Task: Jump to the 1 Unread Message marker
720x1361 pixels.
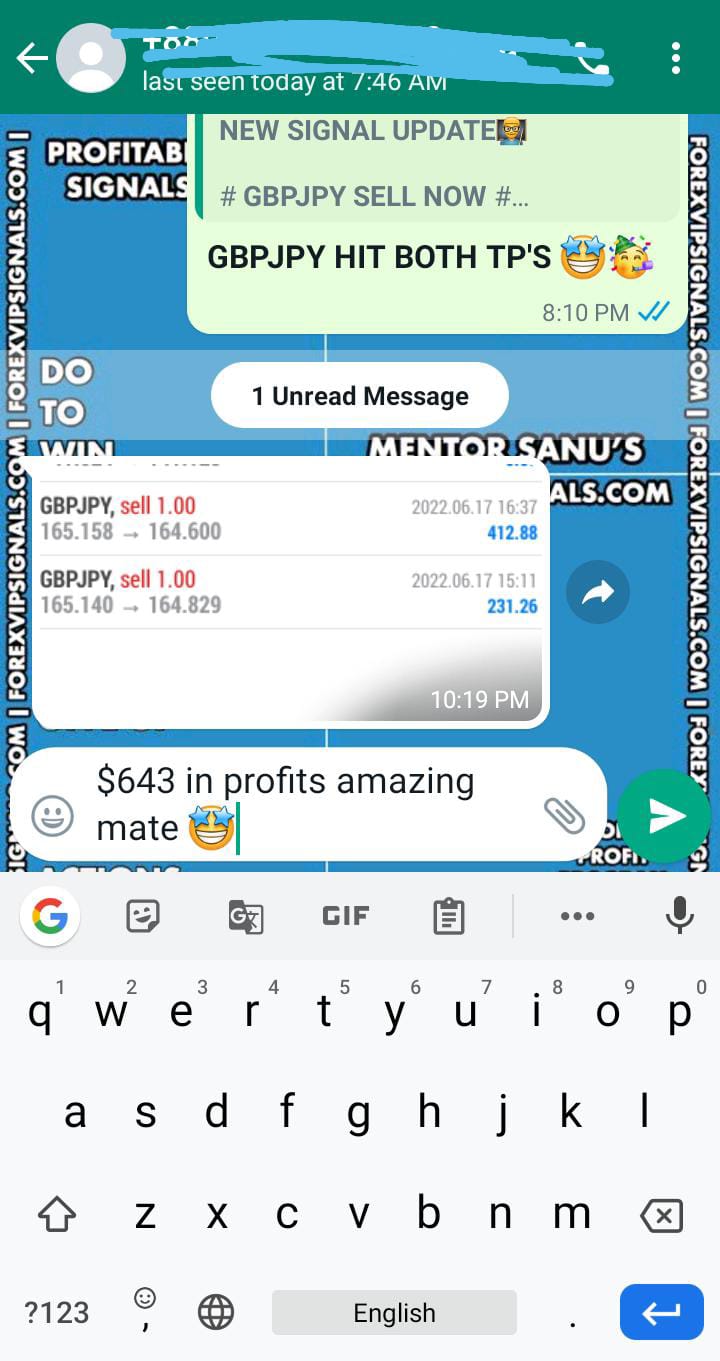Action: 359,396
